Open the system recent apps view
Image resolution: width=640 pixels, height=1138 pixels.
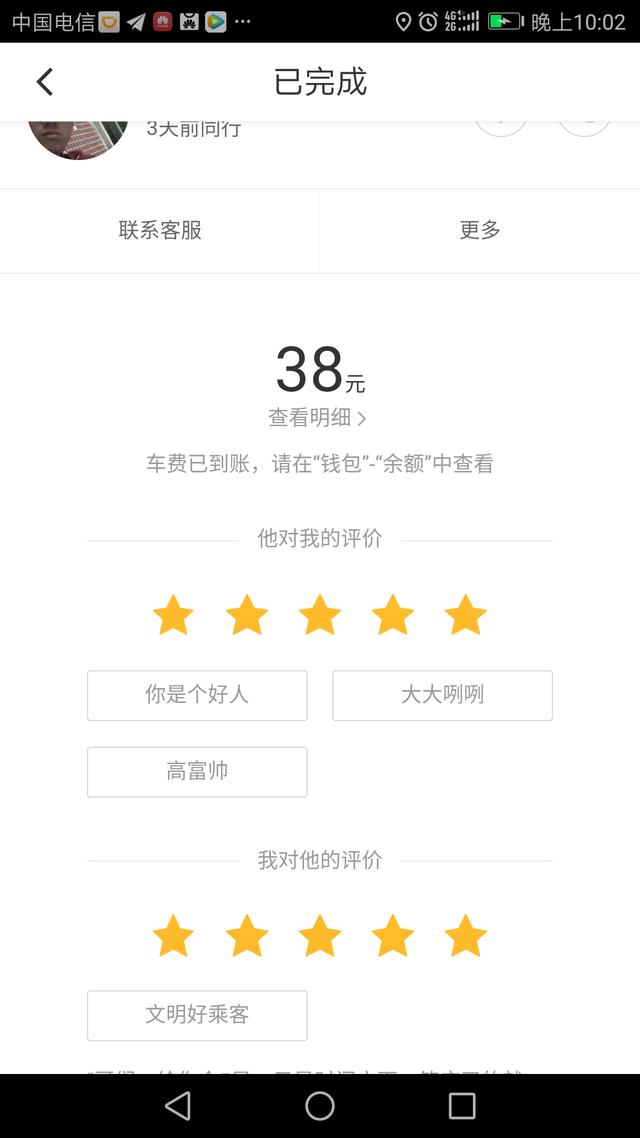click(461, 1106)
